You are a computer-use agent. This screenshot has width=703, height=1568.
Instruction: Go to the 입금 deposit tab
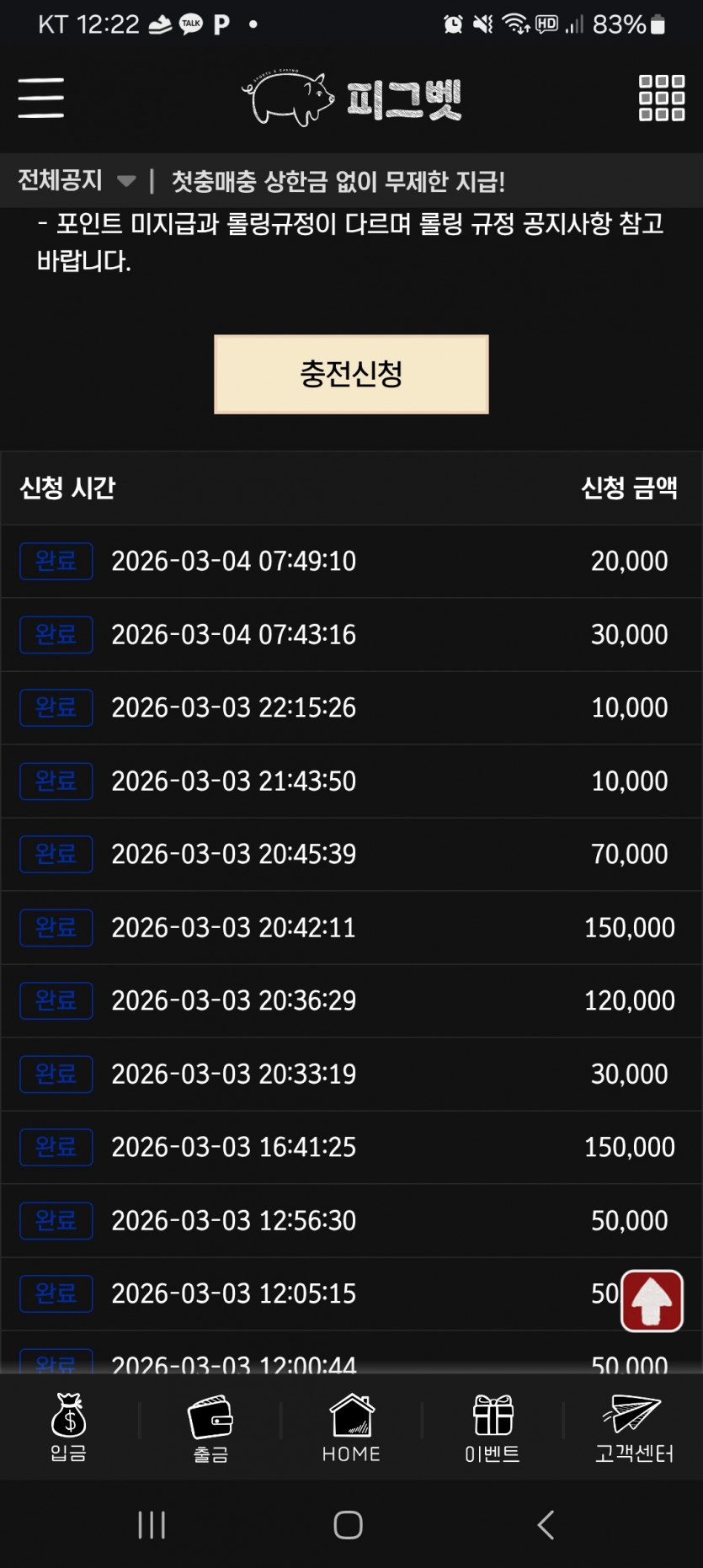(x=69, y=1427)
